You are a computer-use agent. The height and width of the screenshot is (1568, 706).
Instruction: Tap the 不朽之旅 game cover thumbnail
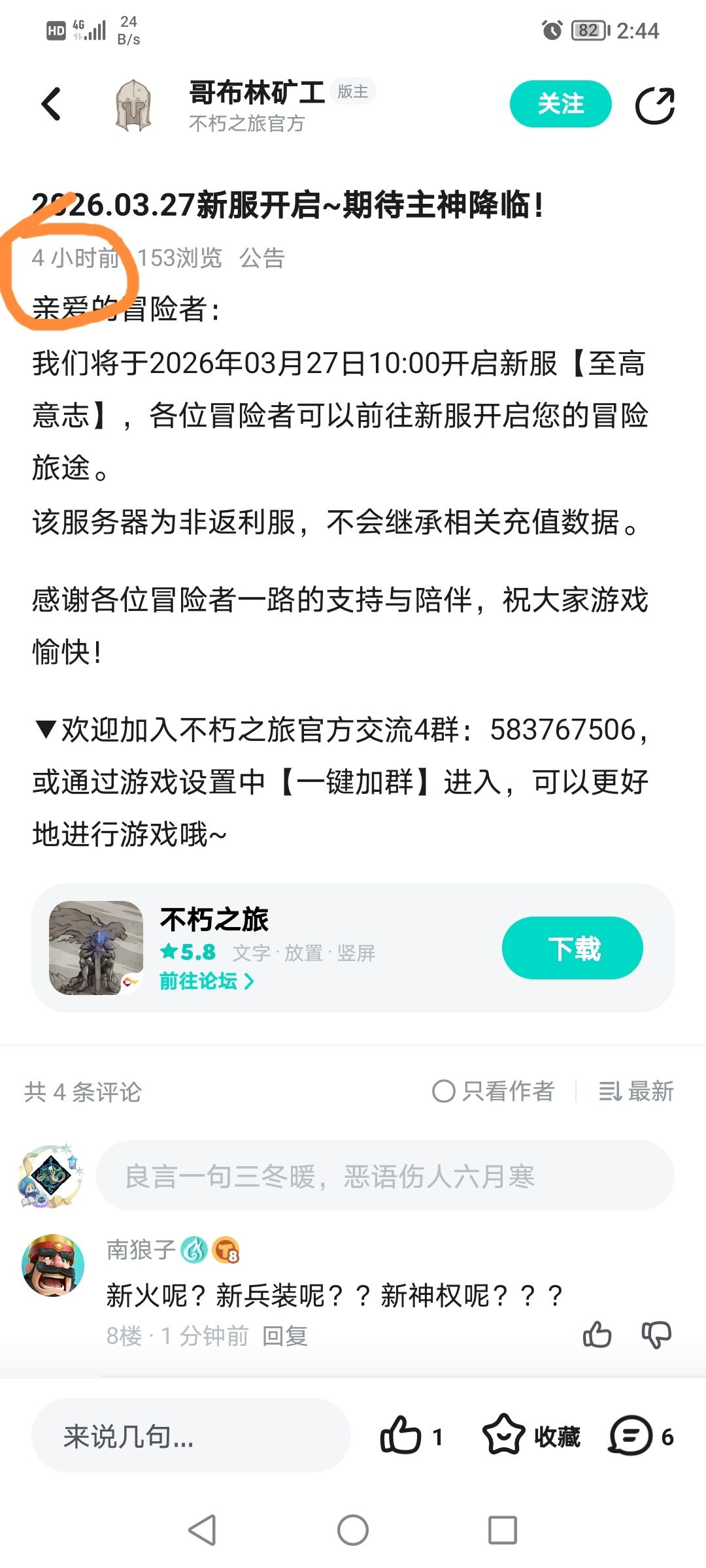pyautogui.click(x=97, y=947)
